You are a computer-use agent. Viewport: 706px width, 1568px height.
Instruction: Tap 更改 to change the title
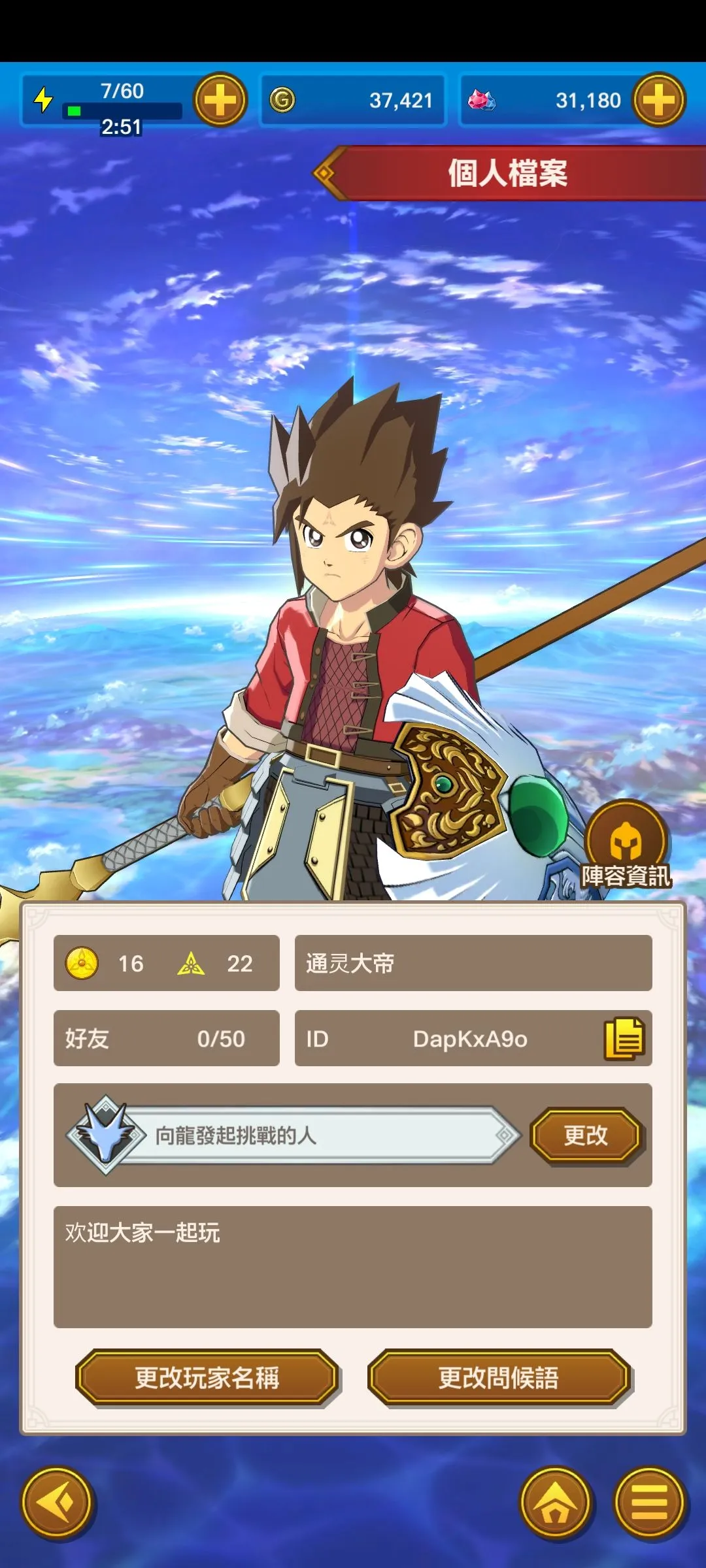(586, 1135)
